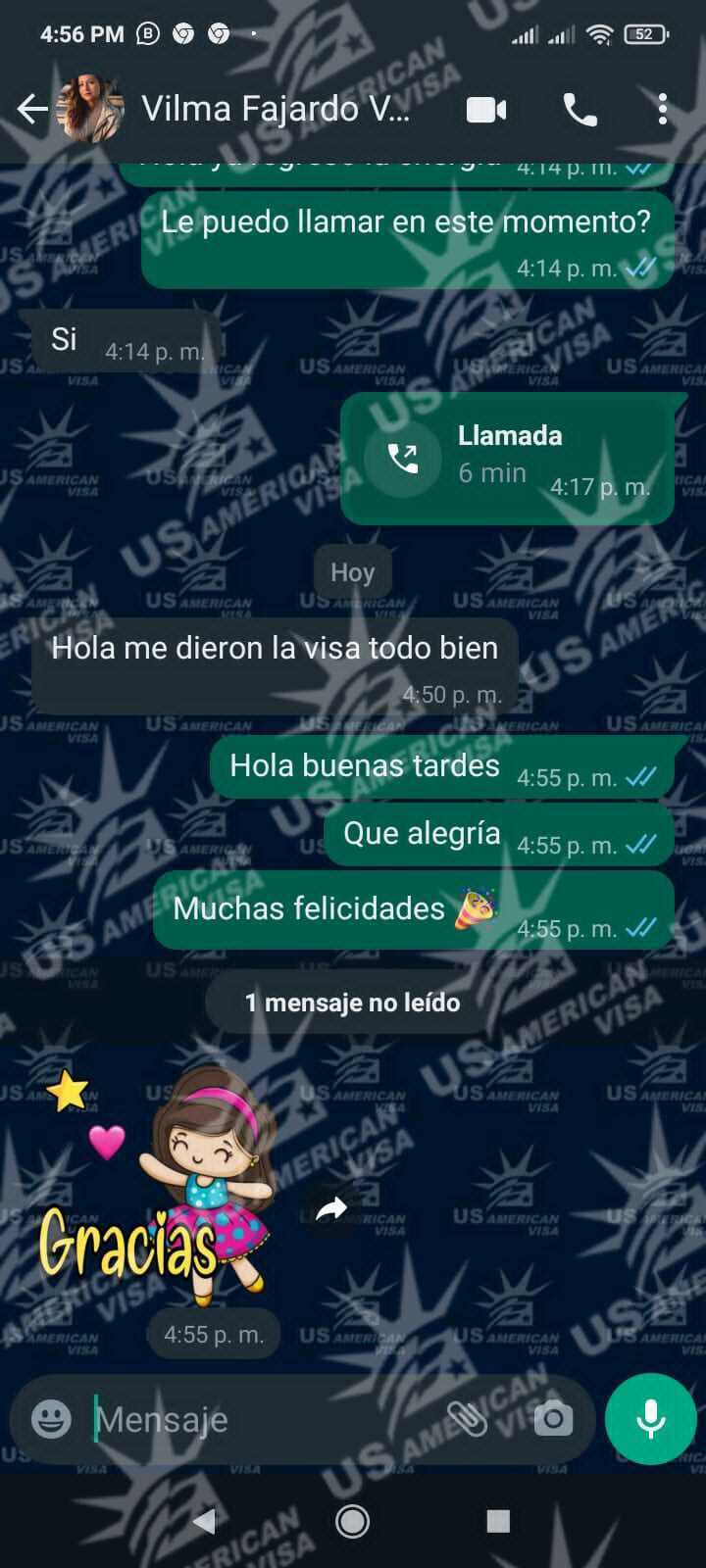706x1568 pixels.
Task: Tap the system home button
Action: pyautogui.click(x=353, y=1521)
